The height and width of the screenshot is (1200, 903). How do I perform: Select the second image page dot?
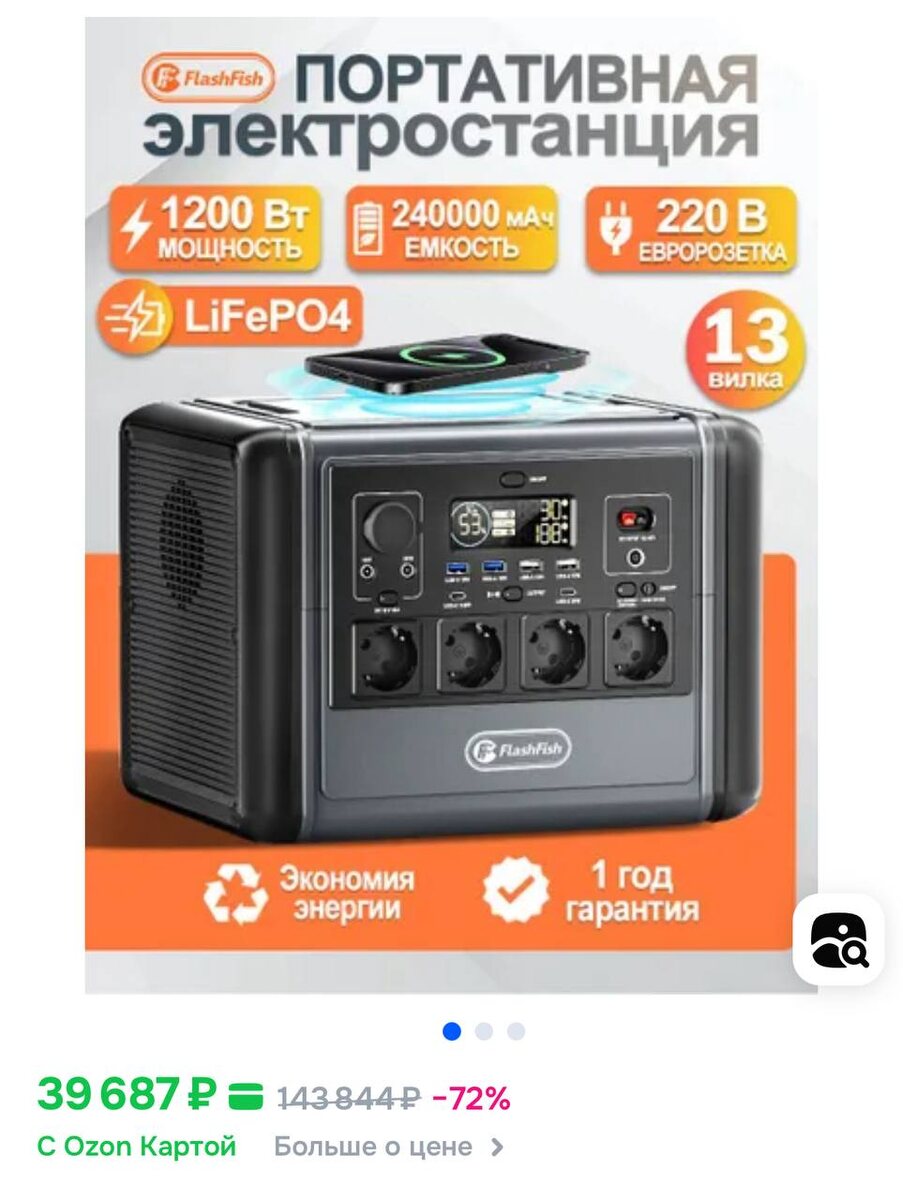coord(484,1031)
